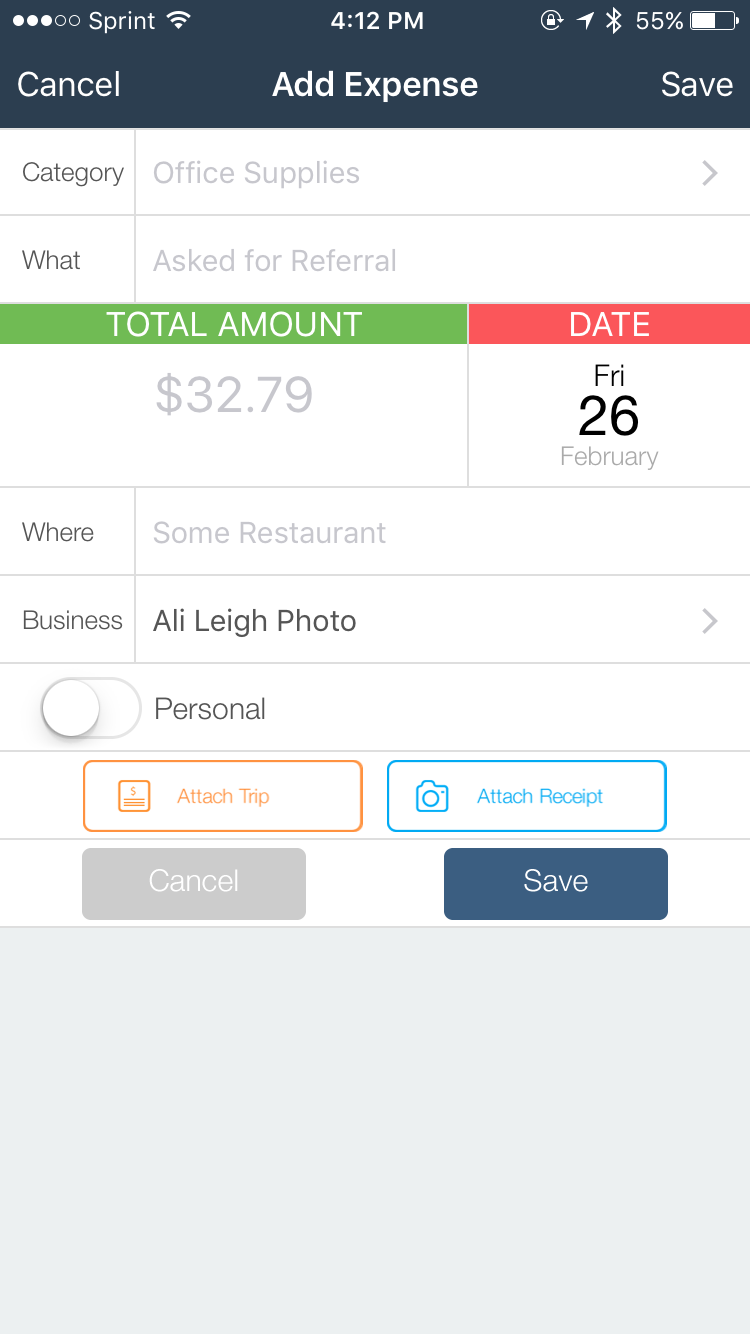Choose the Business Ali Leigh Photo
Viewport: 750px width, 1334px height.
pos(442,620)
